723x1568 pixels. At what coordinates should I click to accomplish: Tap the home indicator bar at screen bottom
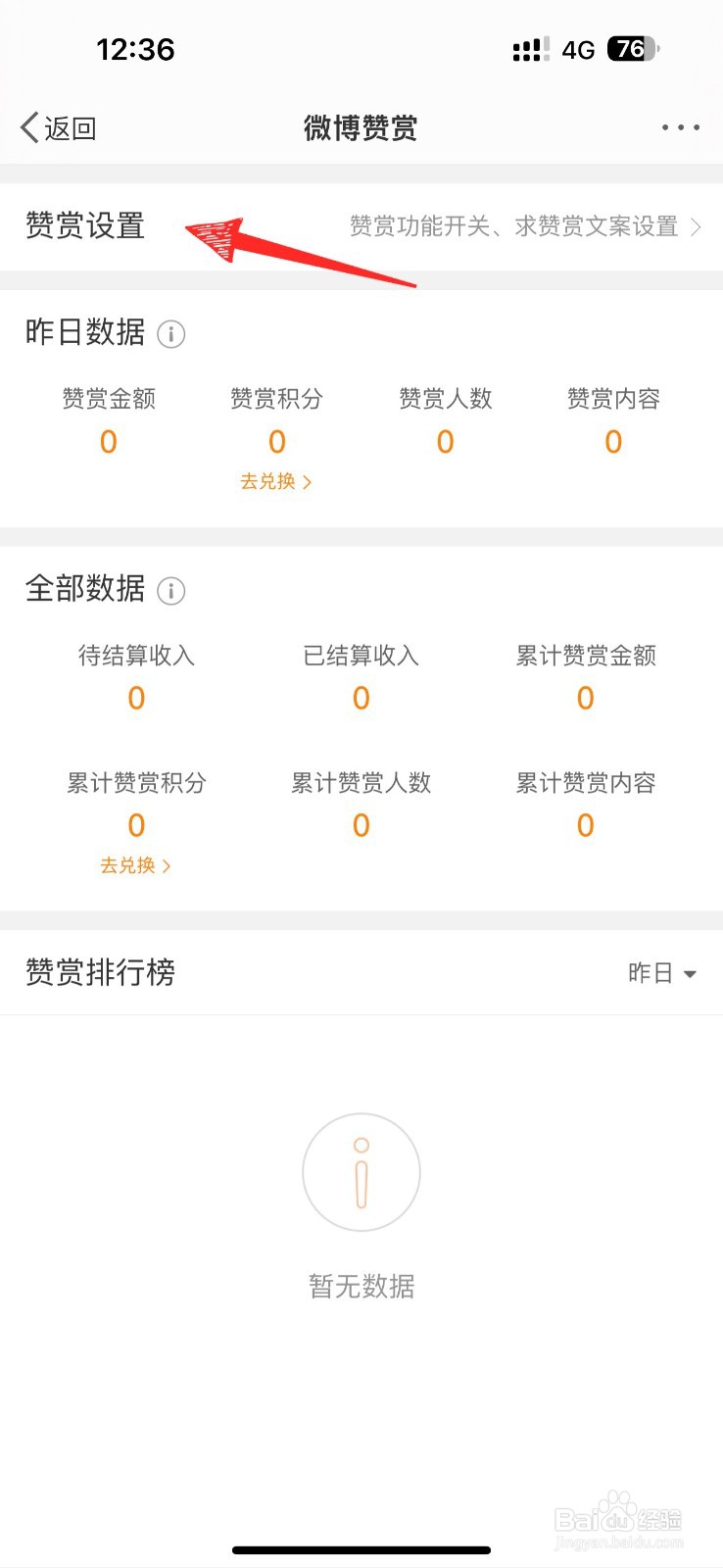tap(361, 1523)
